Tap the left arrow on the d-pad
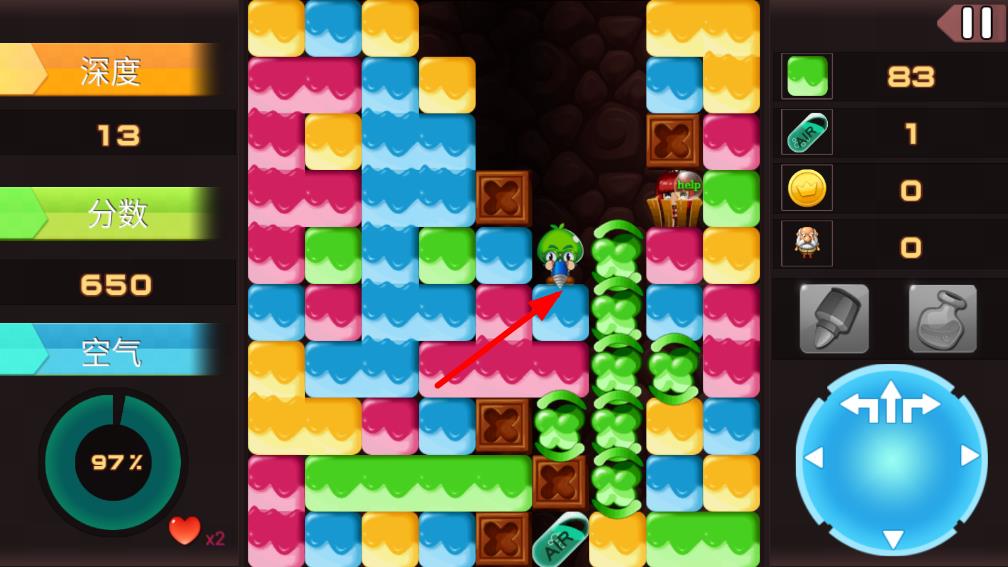The width and height of the screenshot is (1008, 567). [x=815, y=459]
